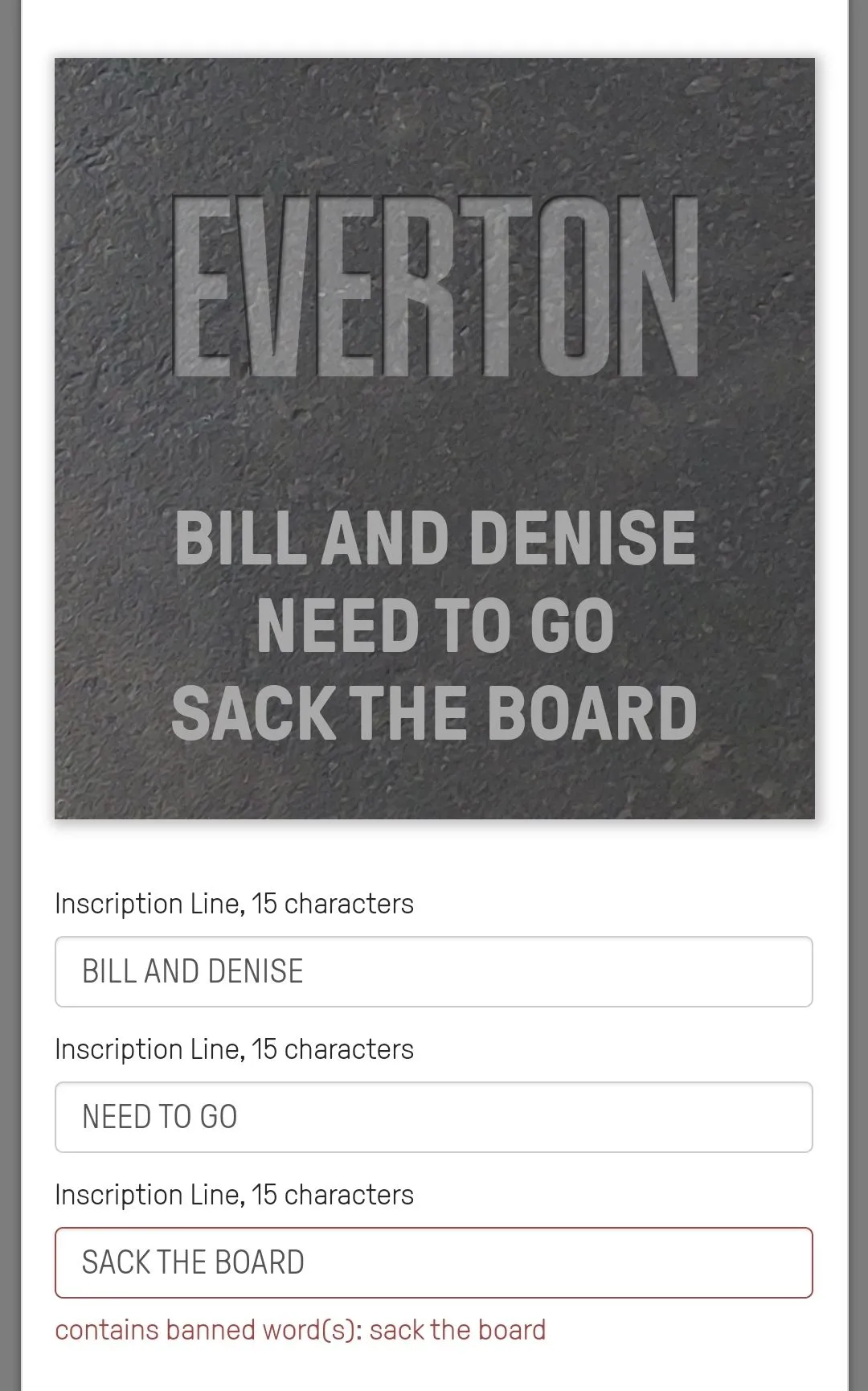The image size is (868, 1391).
Task: Focus the SACK THE BOARD inscription field
Action: [x=434, y=1262]
